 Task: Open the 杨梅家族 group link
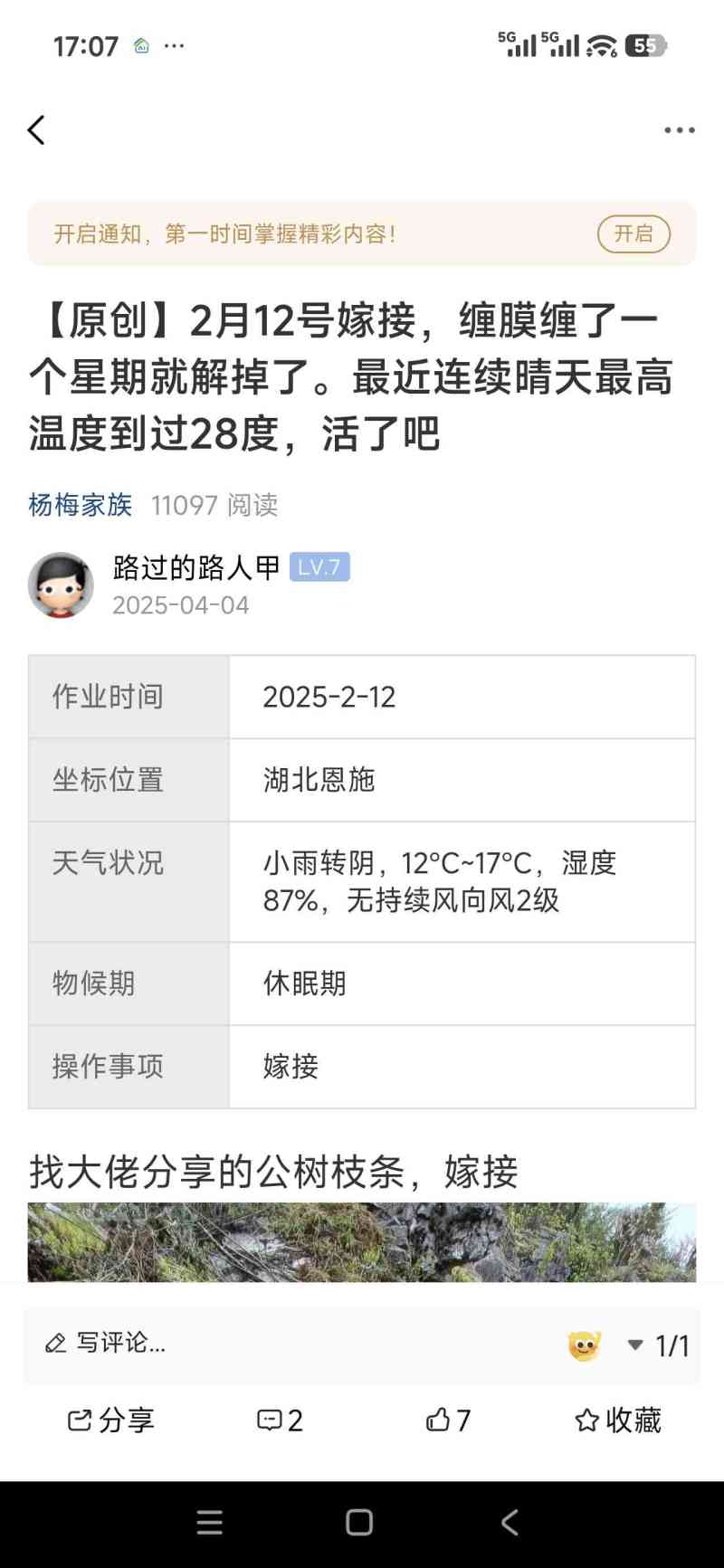point(80,505)
